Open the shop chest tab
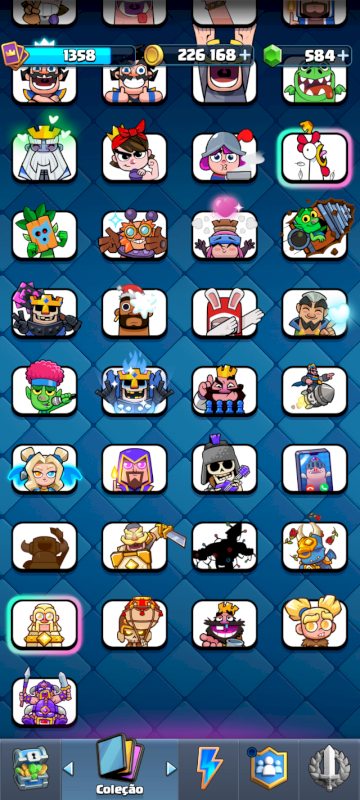 click(31, 768)
